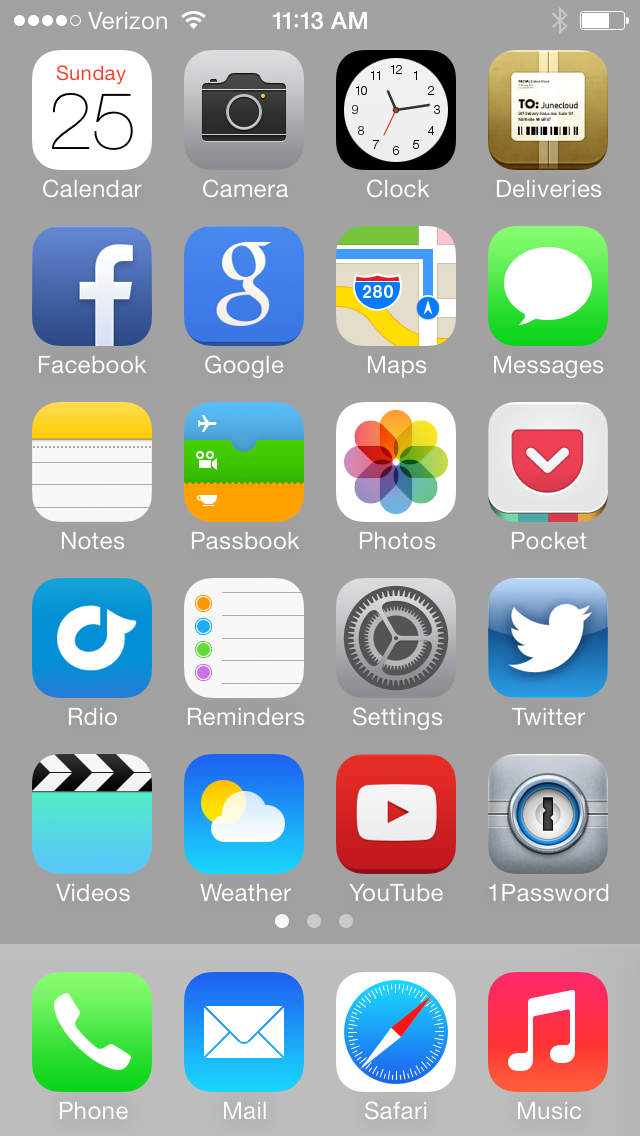
Task: Launch the Camera app
Action: (244, 109)
